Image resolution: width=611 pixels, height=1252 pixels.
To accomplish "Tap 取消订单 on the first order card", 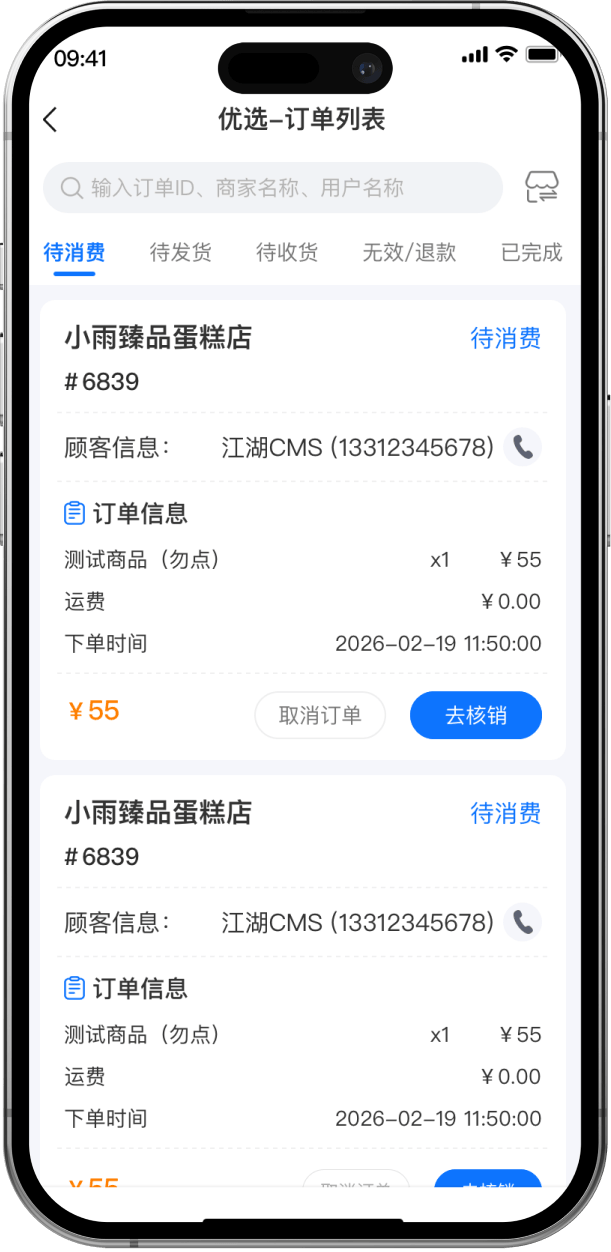I will (x=319, y=715).
